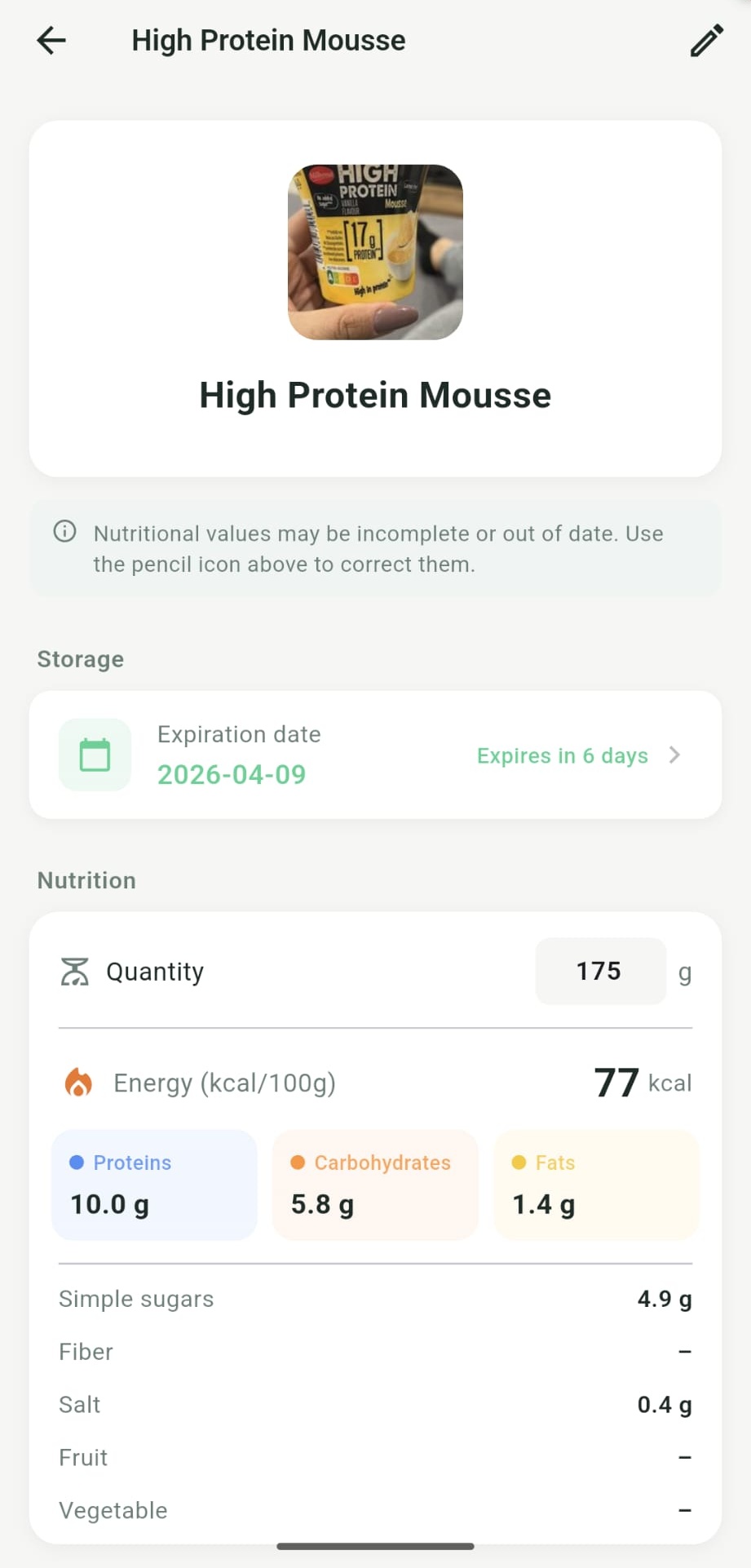Tap the Simple sugars row
751x1568 pixels.
[374, 1298]
